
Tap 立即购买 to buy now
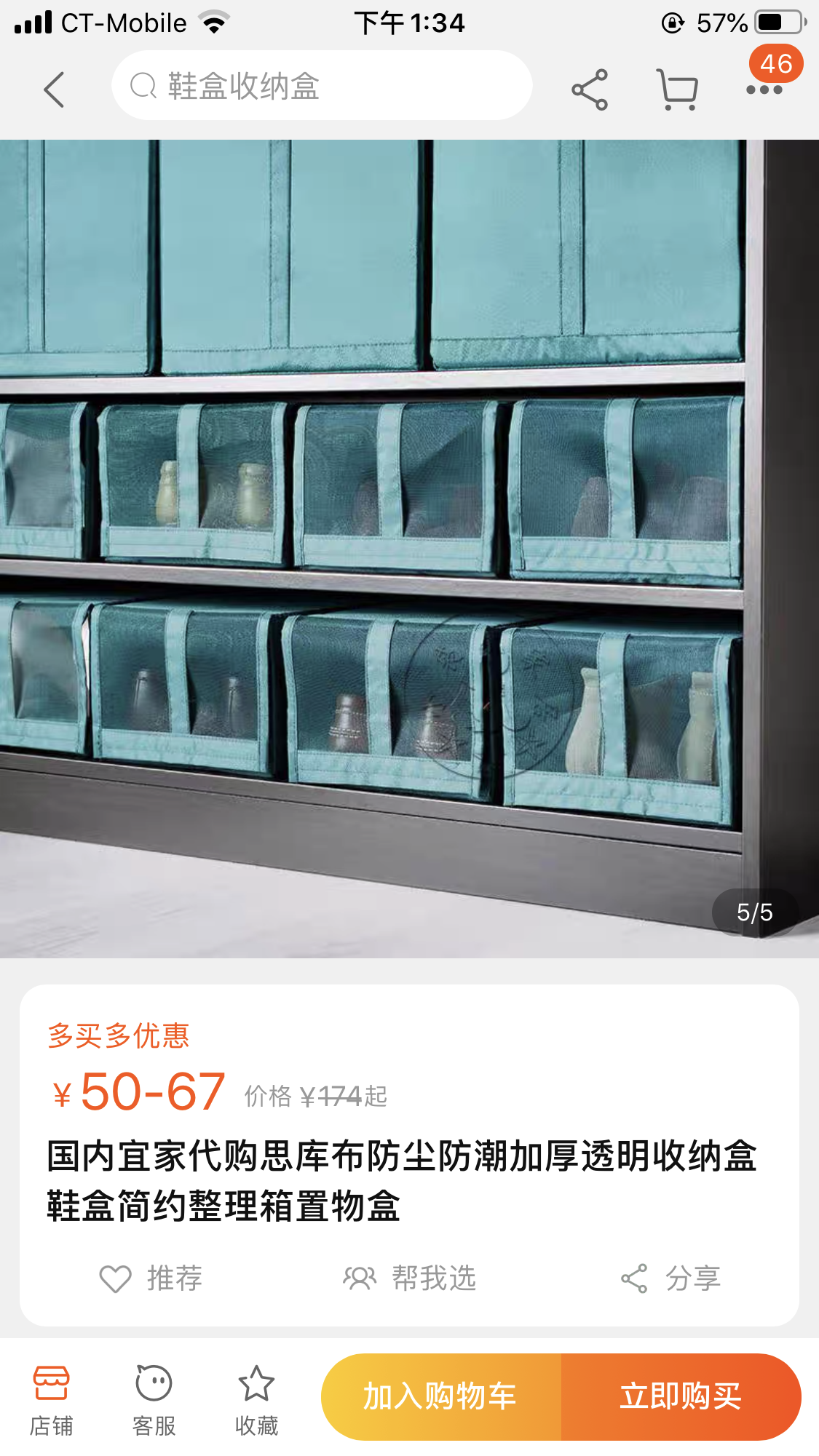[x=681, y=1396]
